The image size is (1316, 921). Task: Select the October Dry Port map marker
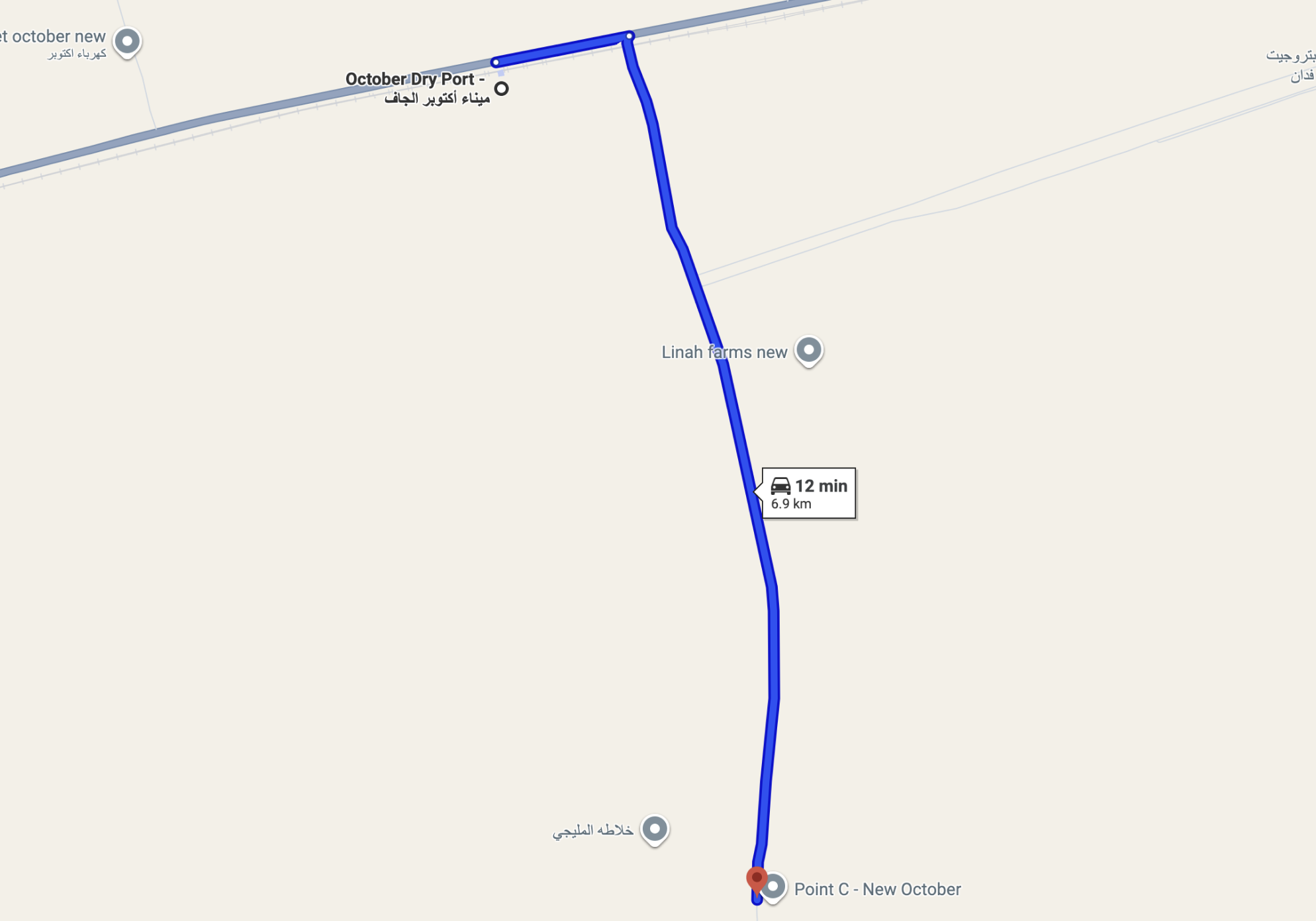pyautogui.click(x=502, y=88)
